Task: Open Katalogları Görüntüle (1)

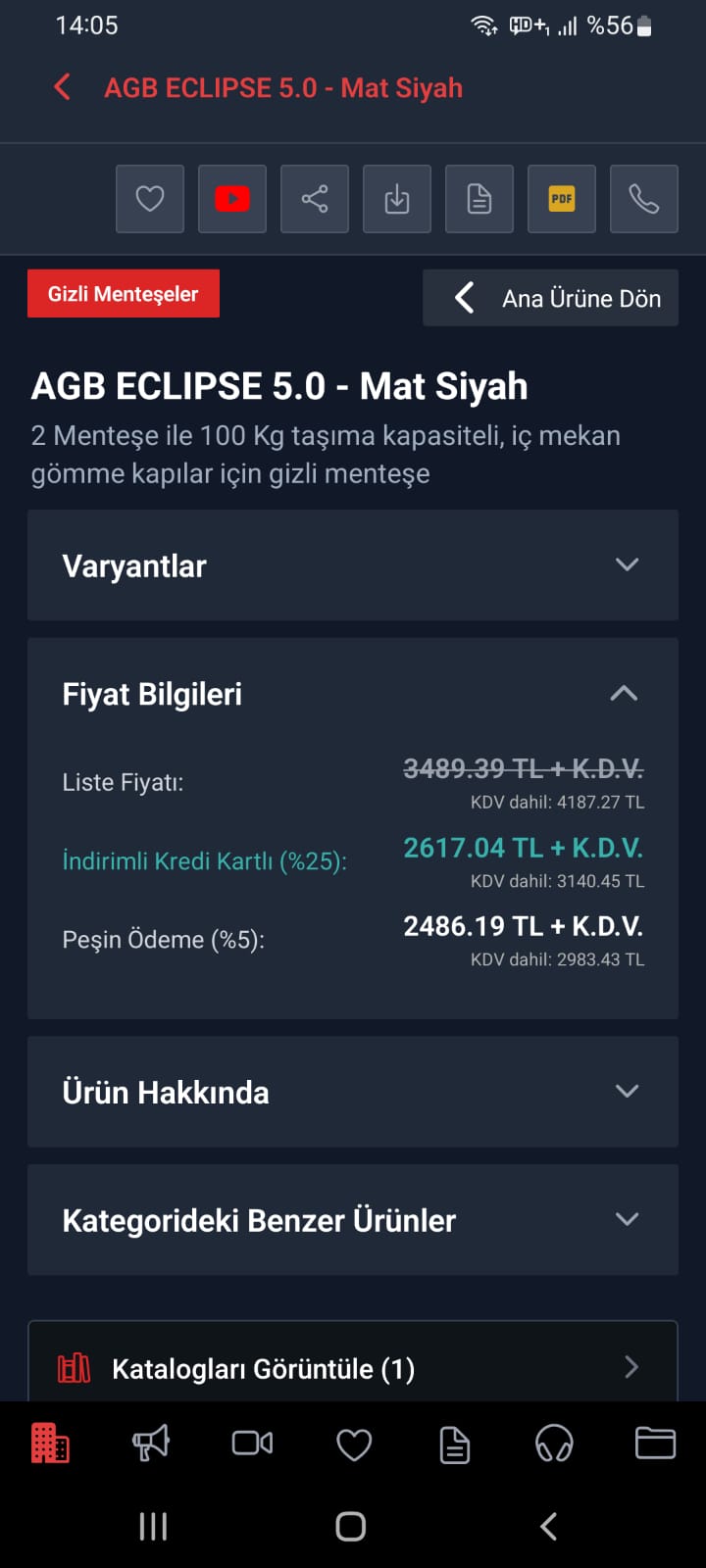Action: [353, 1367]
